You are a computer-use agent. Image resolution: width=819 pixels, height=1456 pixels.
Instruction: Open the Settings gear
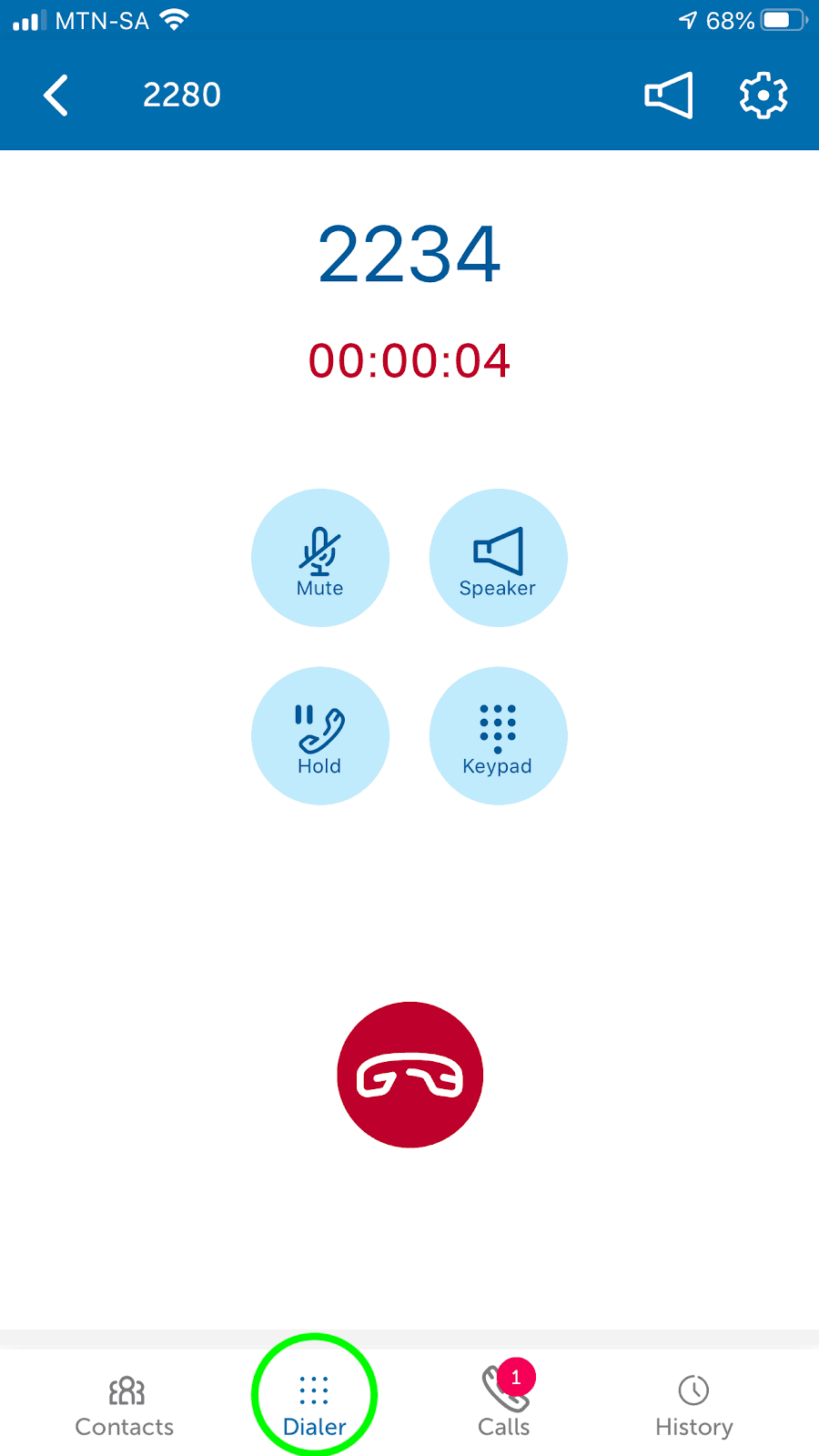click(763, 94)
